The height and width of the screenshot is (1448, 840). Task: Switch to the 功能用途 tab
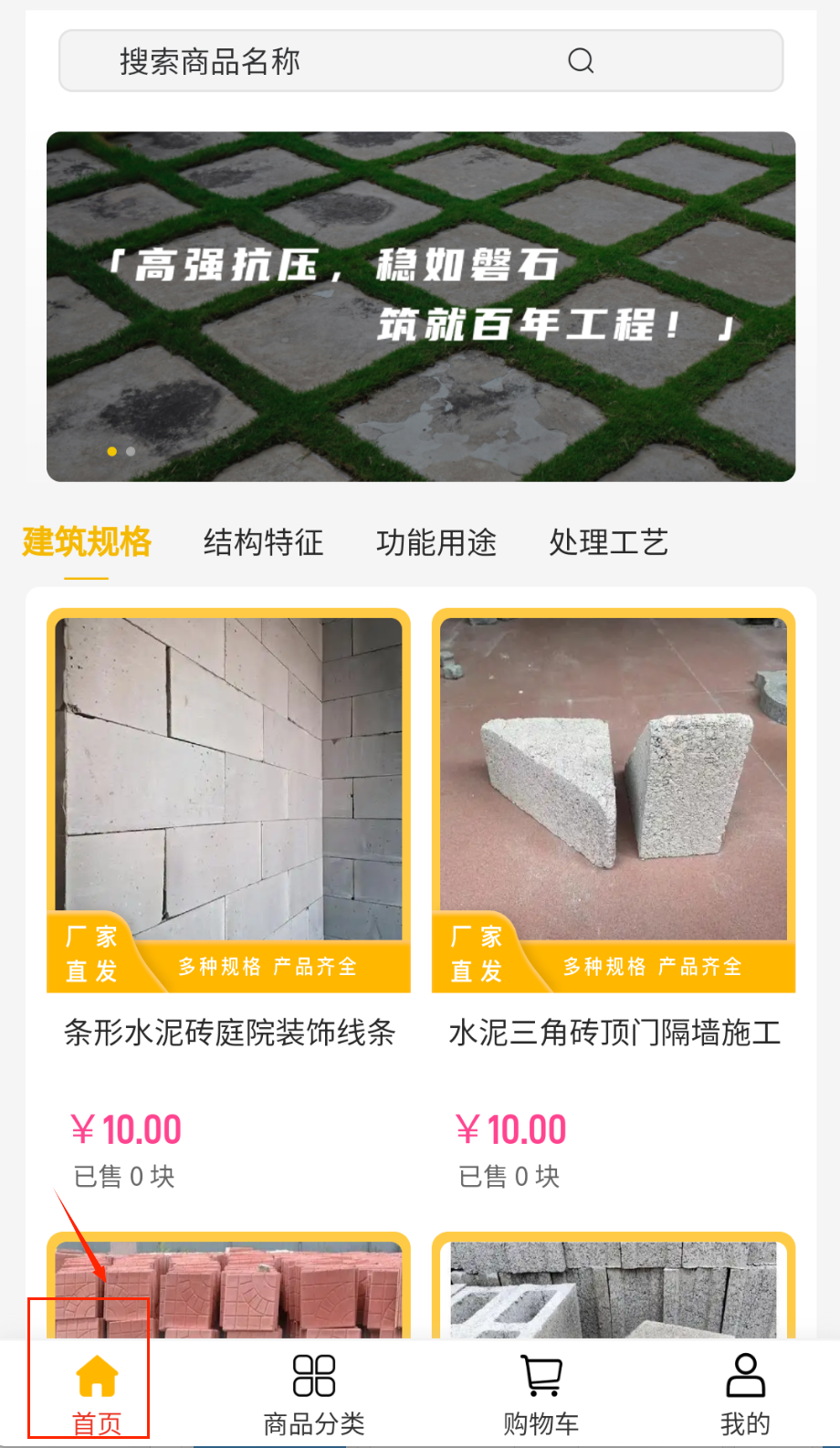coord(436,542)
